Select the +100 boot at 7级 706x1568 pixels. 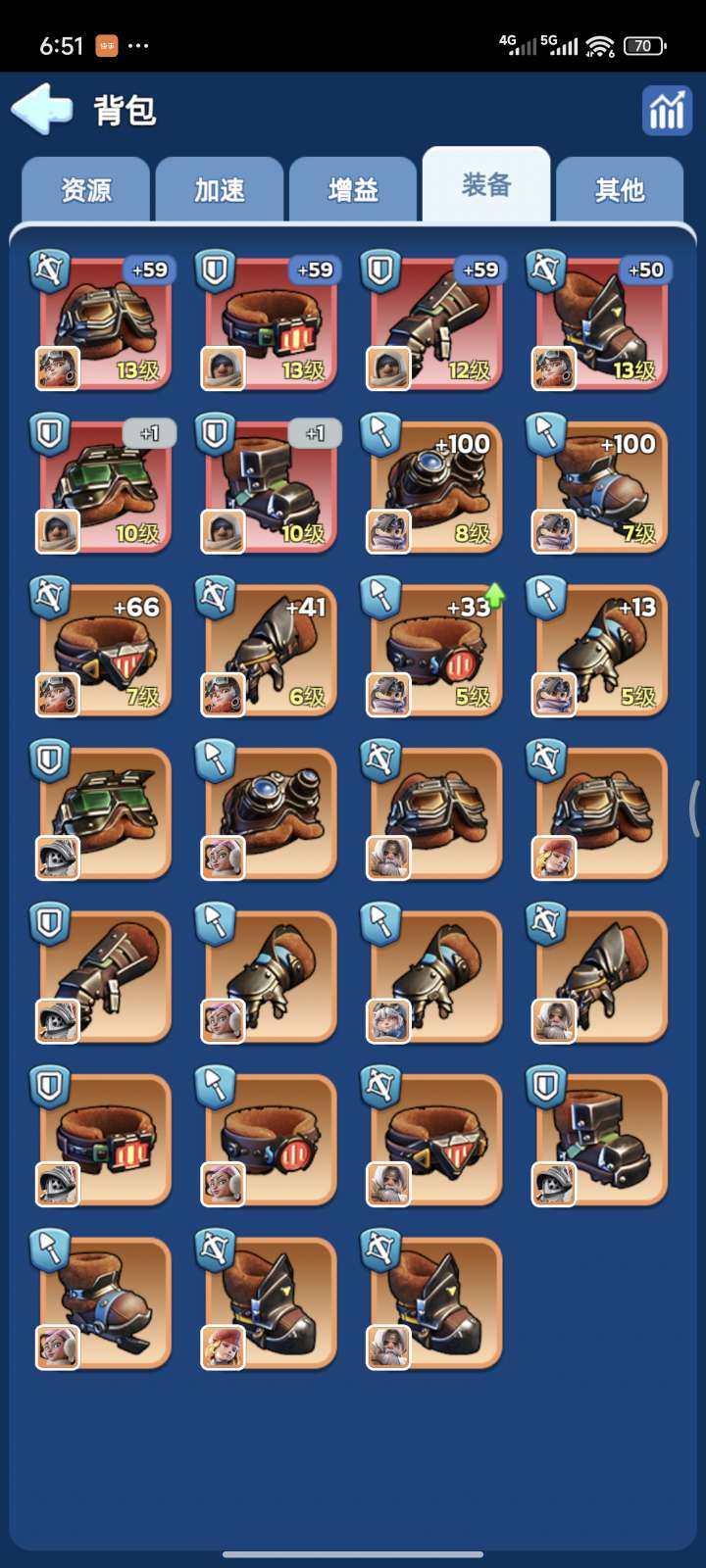[x=602, y=488]
